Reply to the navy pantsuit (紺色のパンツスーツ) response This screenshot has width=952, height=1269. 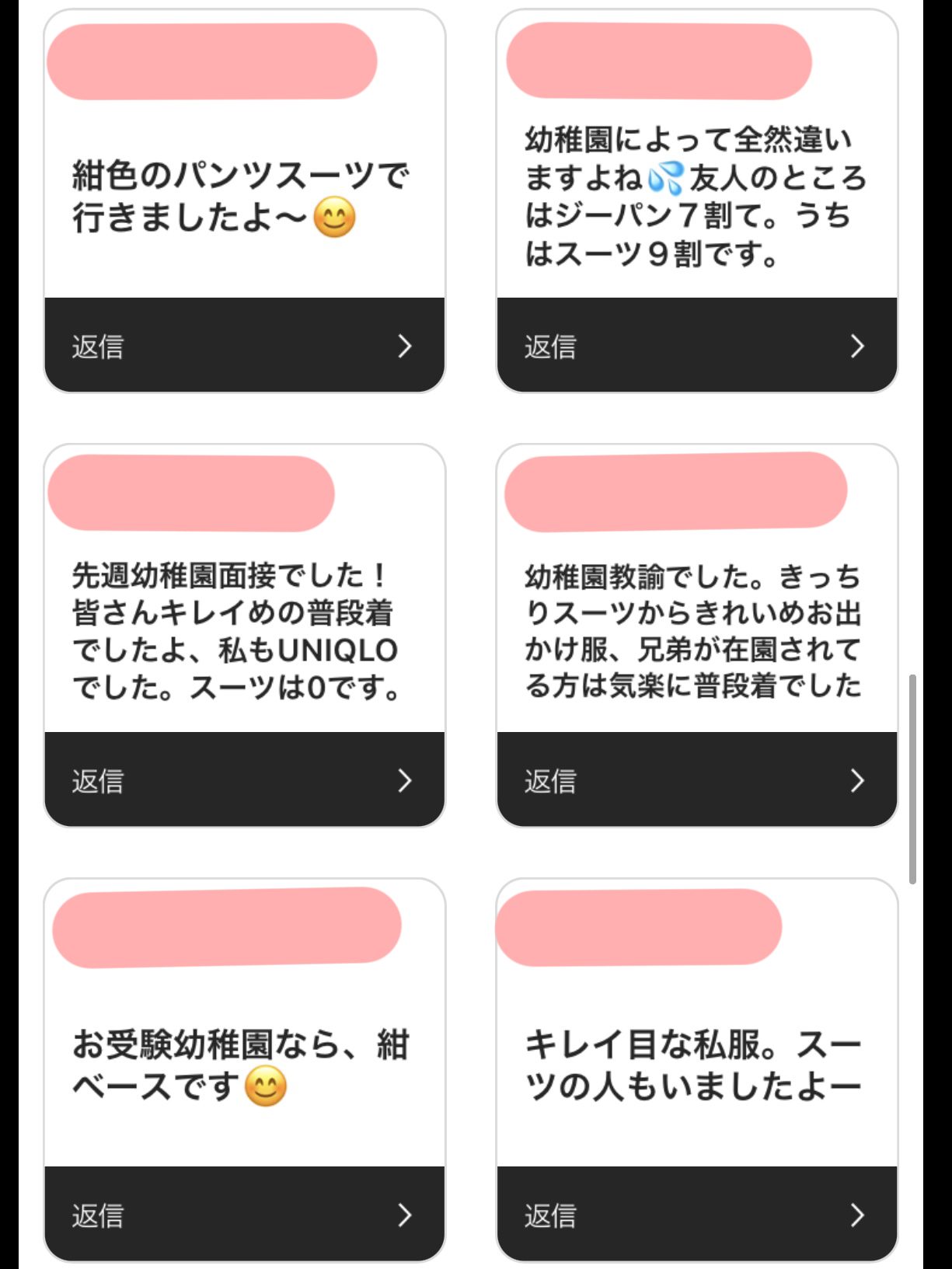(x=244, y=345)
